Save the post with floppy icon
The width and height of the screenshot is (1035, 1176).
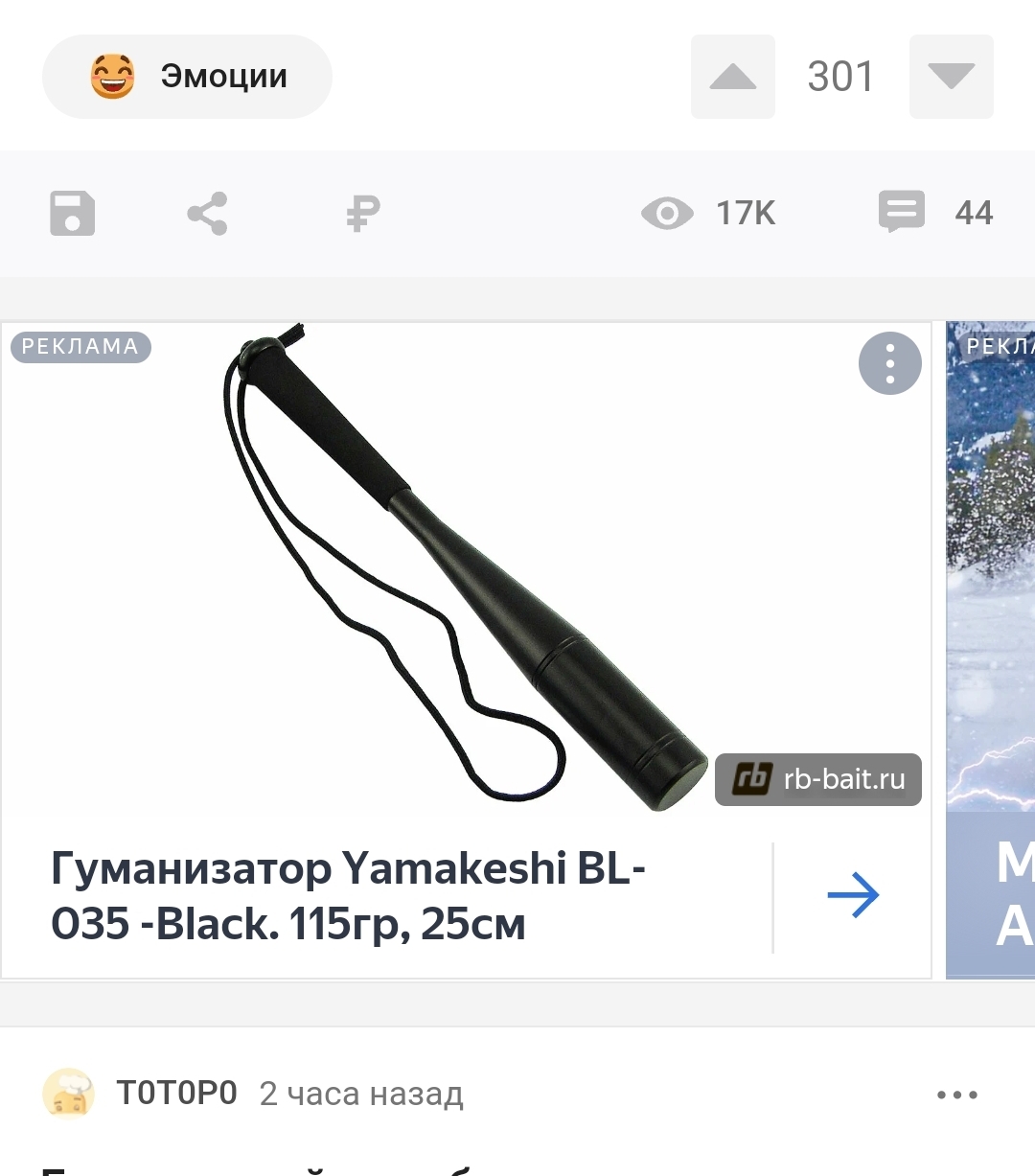[73, 213]
